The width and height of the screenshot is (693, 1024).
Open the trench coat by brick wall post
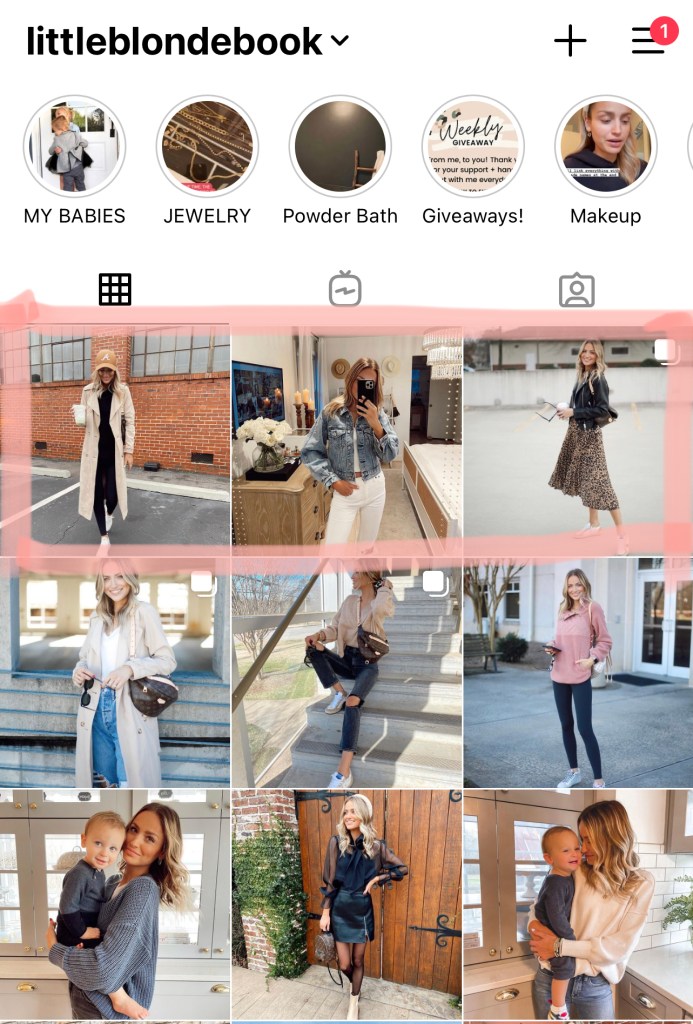pyautogui.click(x=114, y=438)
